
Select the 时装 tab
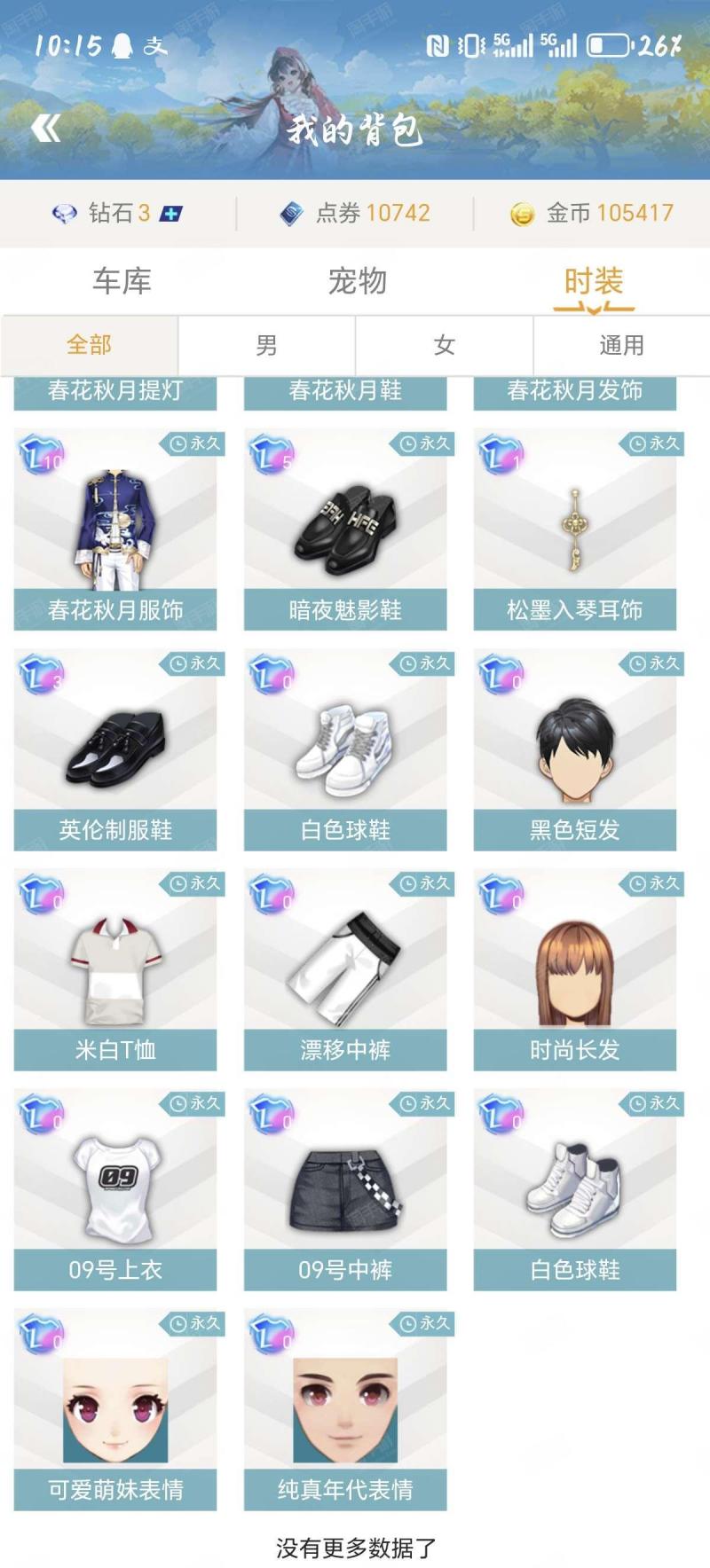(594, 281)
